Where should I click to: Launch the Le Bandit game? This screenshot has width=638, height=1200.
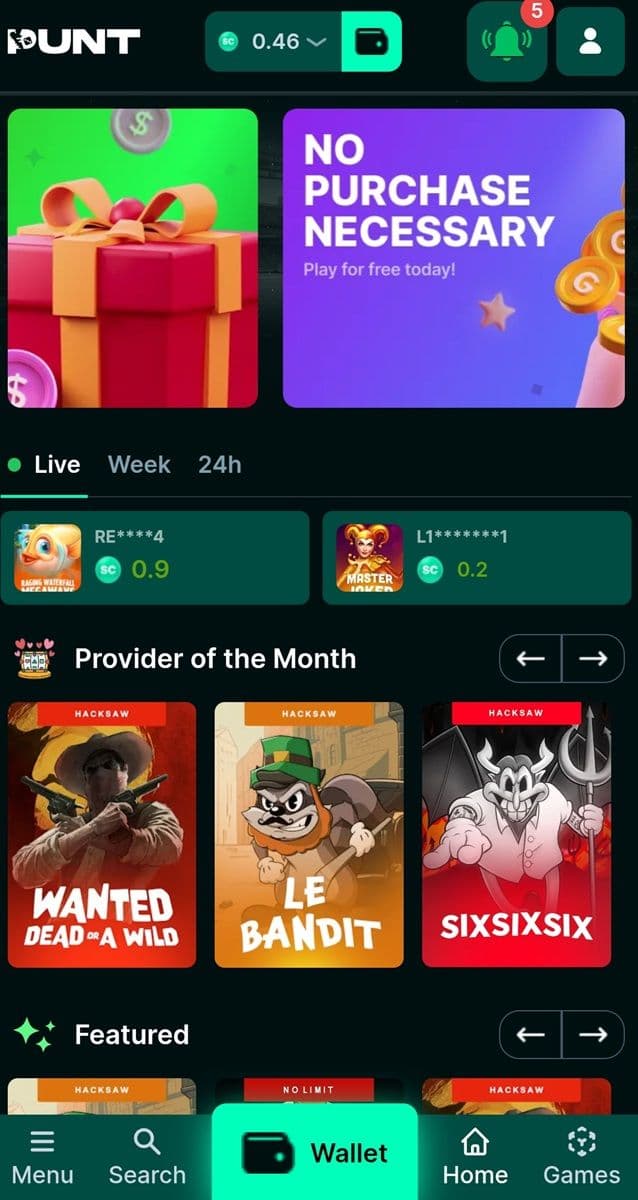tap(309, 834)
